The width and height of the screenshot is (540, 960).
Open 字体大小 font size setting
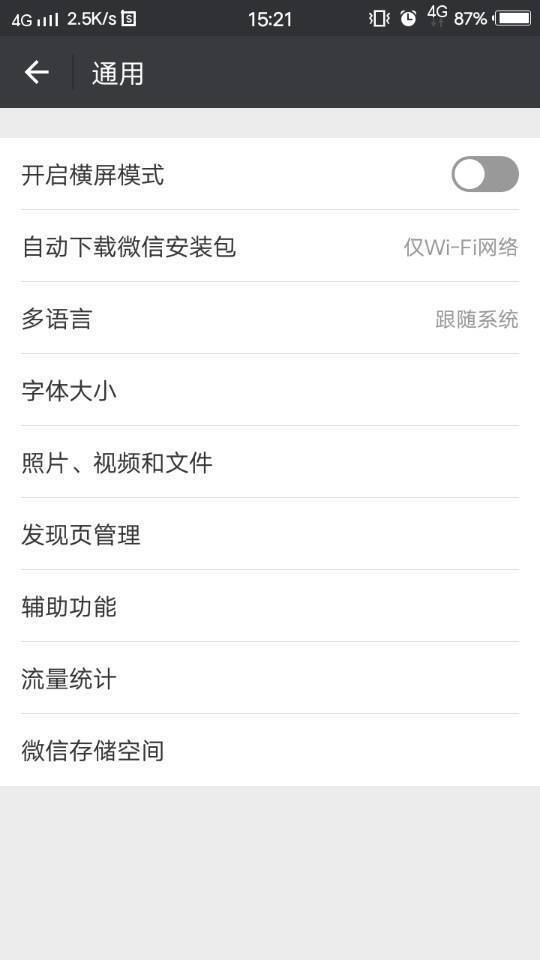[270, 390]
